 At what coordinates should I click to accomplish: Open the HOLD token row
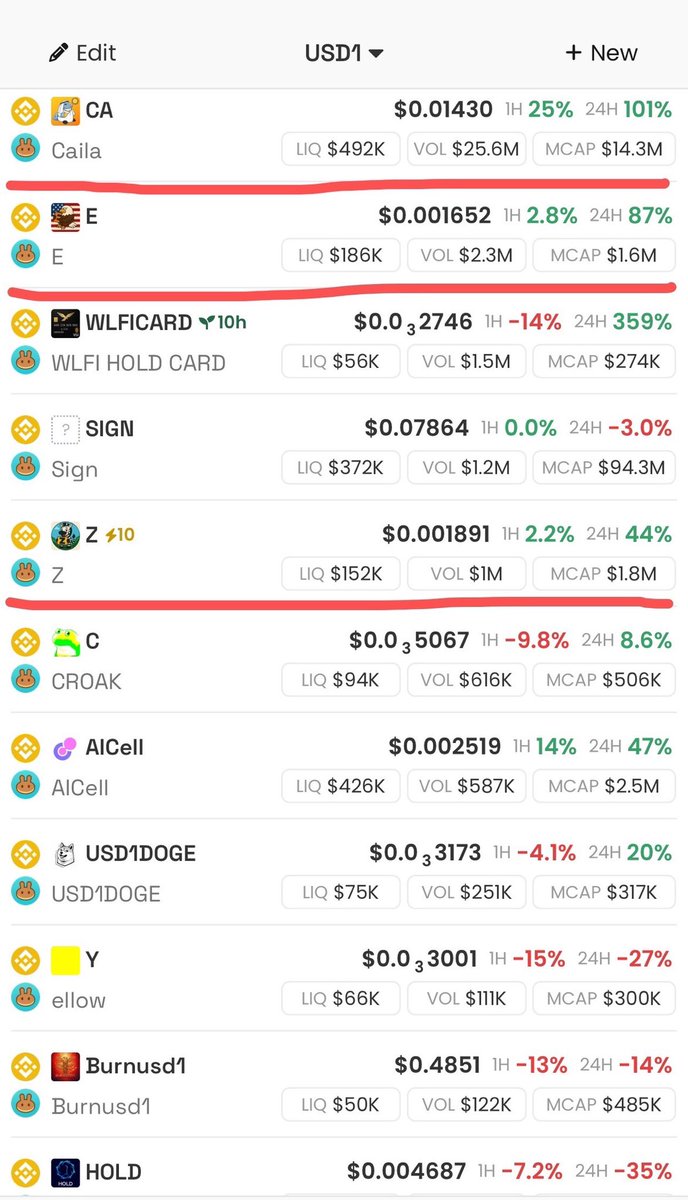(344, 1170)
